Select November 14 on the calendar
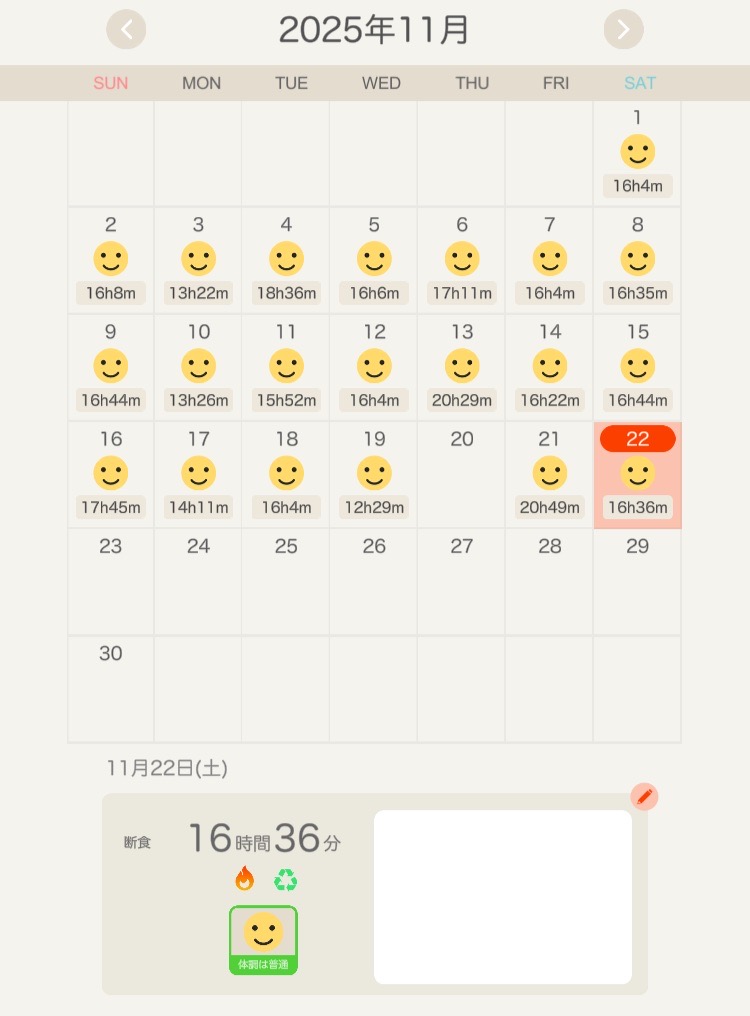The height and width of the screenshot is (1016, 750). point(549,367)
